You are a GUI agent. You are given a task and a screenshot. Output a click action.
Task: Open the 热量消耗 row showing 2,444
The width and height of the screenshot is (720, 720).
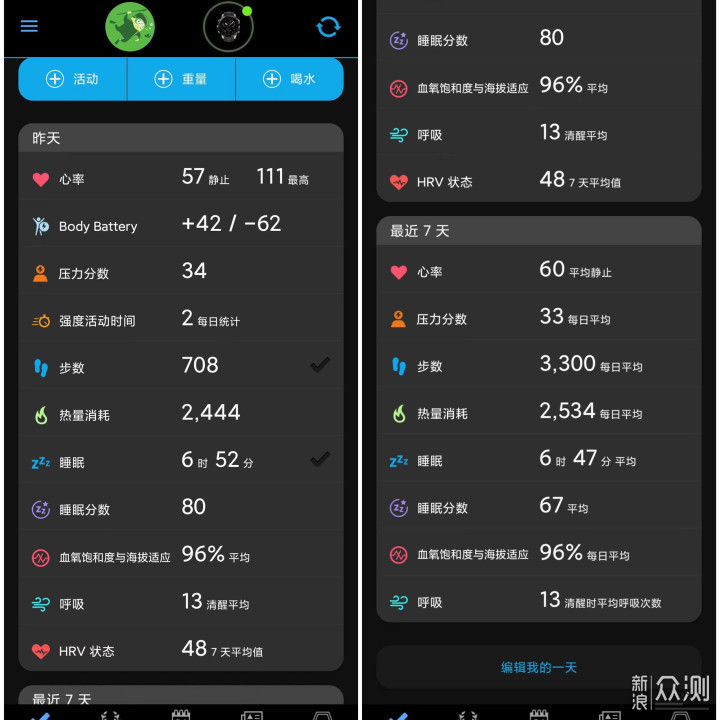[180, 414]
